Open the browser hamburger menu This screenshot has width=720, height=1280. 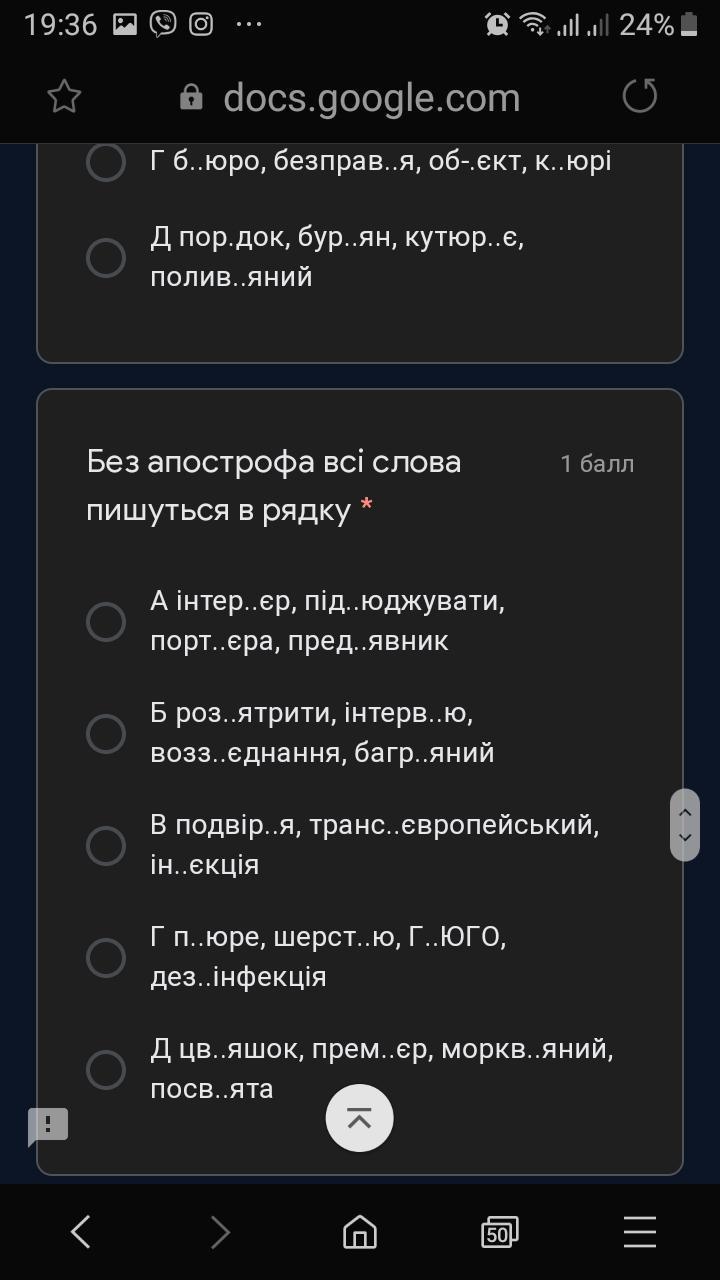[639, 1232]
